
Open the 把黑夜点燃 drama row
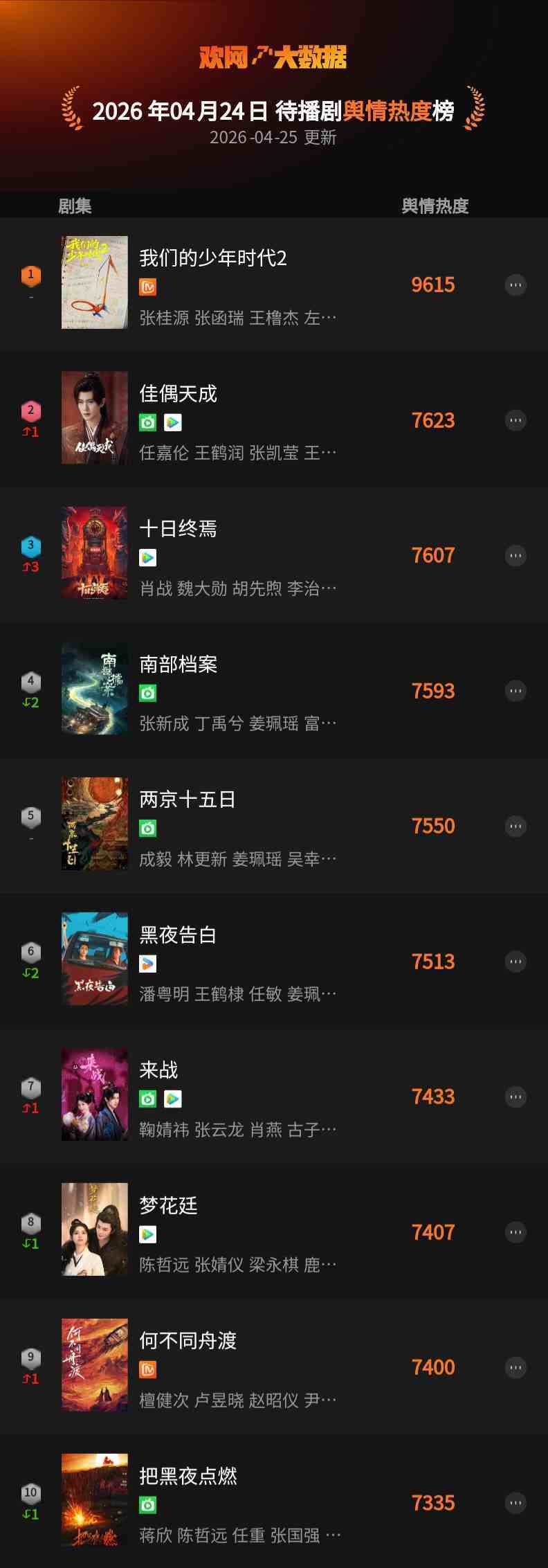coord(188,1477)
